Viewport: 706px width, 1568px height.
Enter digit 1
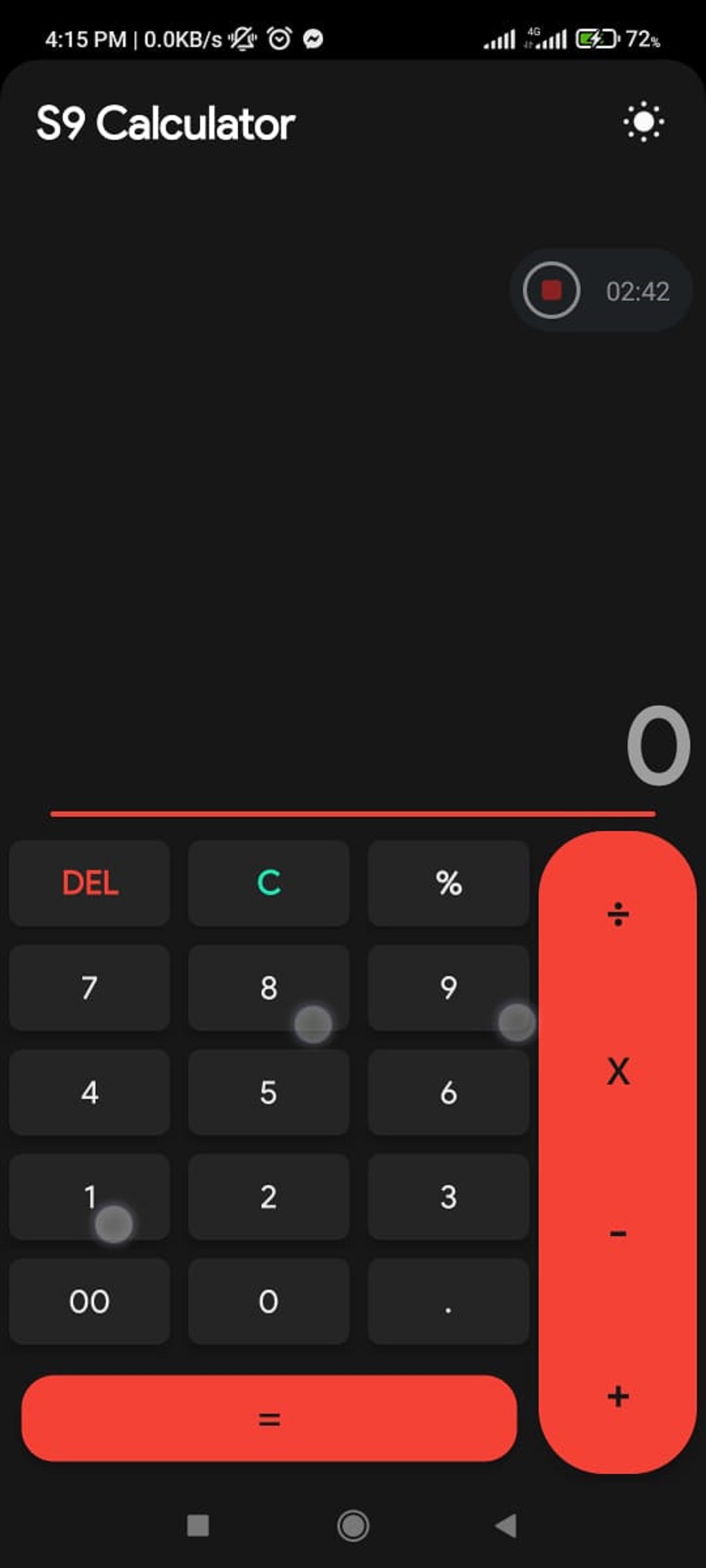[90, 1196]
